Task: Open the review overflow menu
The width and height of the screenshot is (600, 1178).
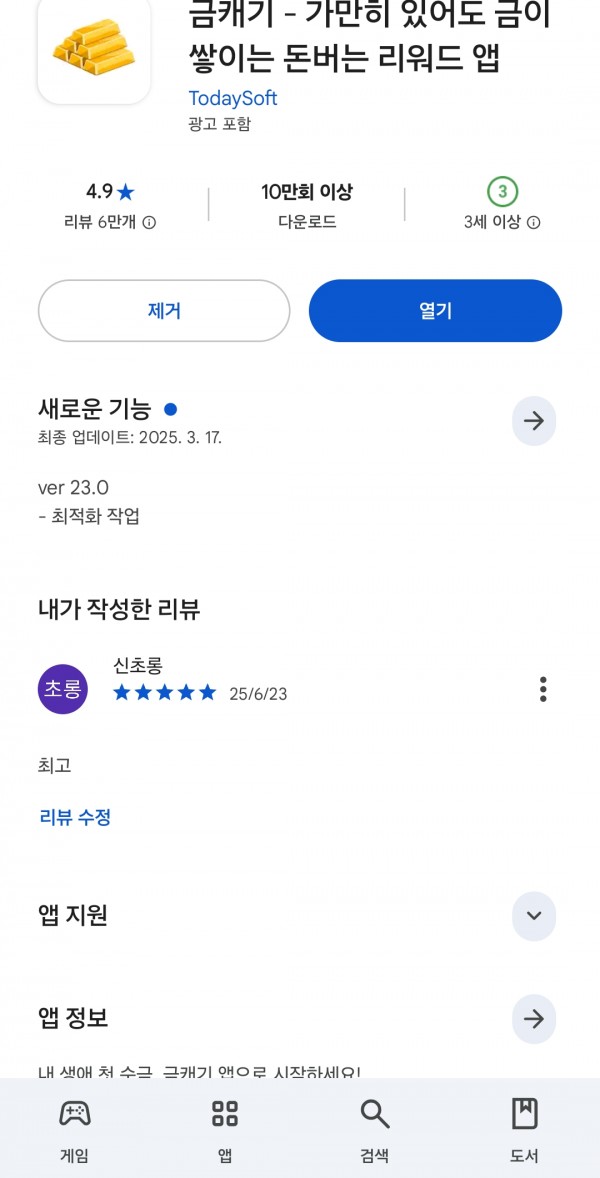Action: click(x=543, y=689)
